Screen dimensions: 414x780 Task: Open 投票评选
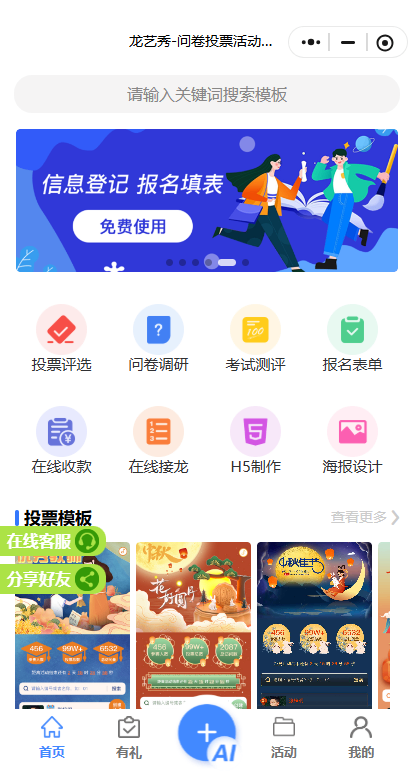pyautogui.click(x=62, y=339)
